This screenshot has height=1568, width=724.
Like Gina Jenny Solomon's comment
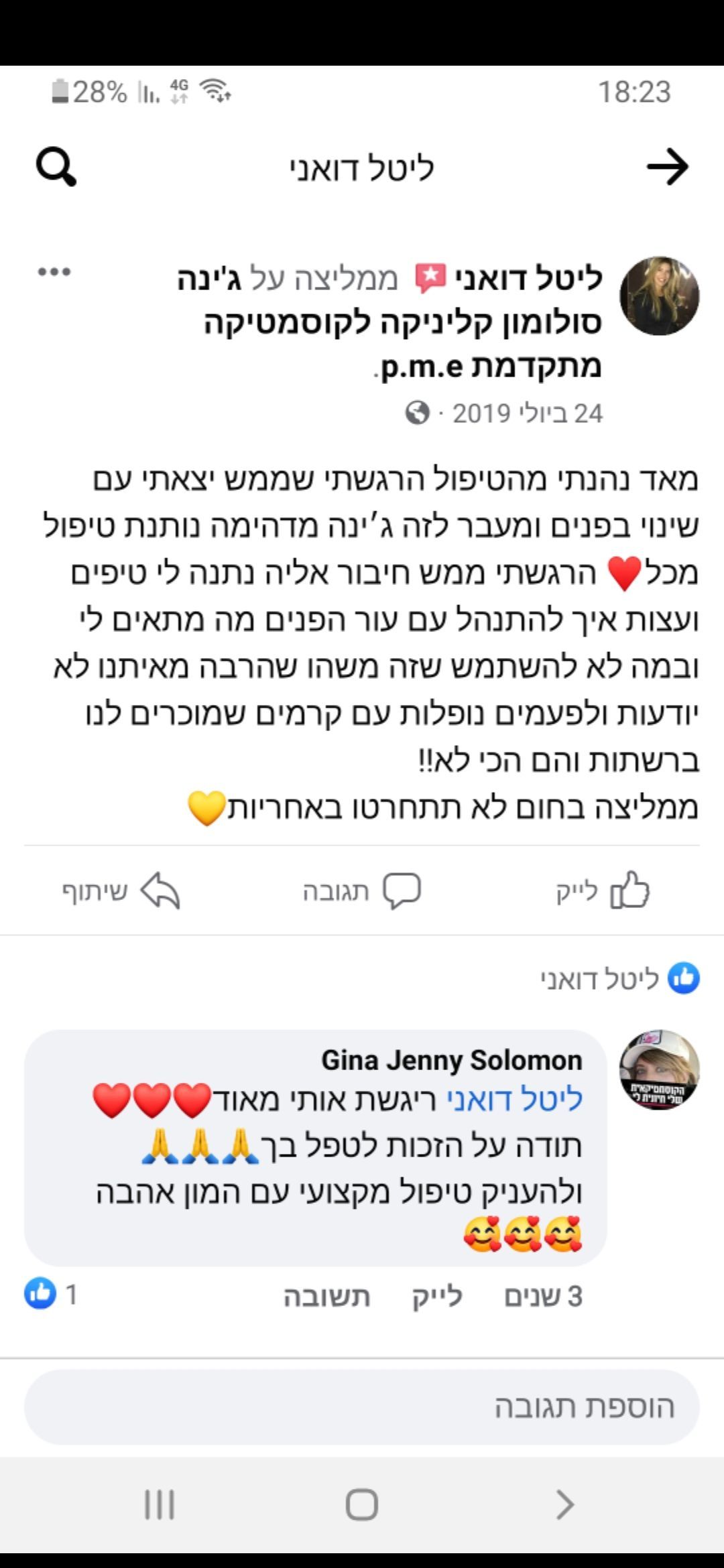[x=437, y=1296]
